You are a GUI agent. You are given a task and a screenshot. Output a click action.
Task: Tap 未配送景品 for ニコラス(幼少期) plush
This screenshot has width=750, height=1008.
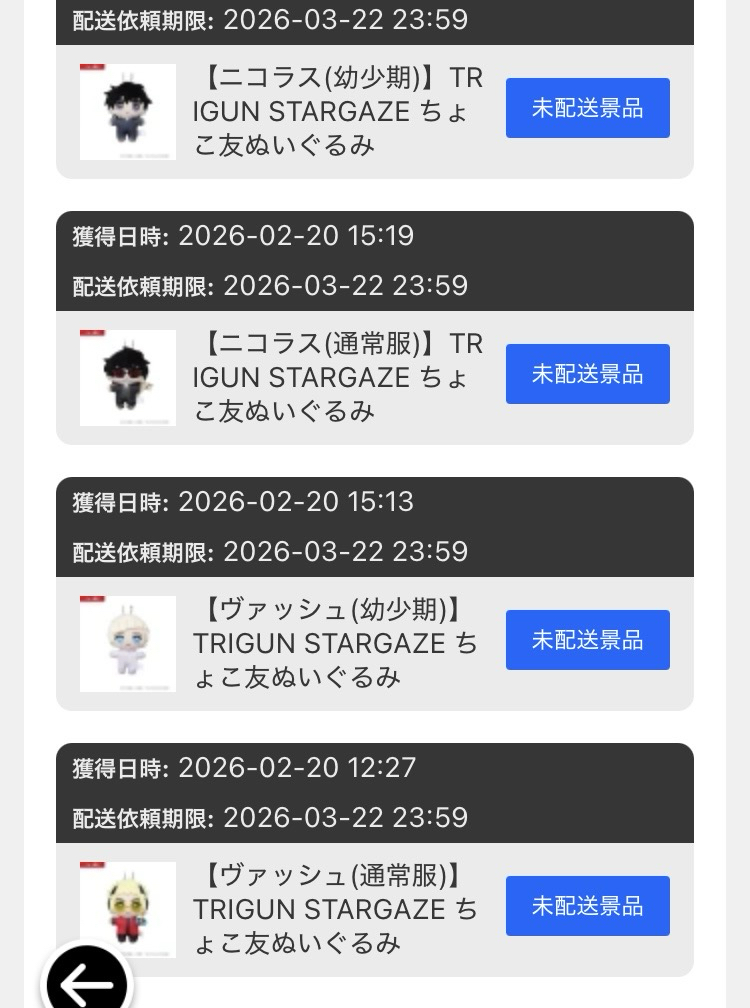click(x=587, y=108)
